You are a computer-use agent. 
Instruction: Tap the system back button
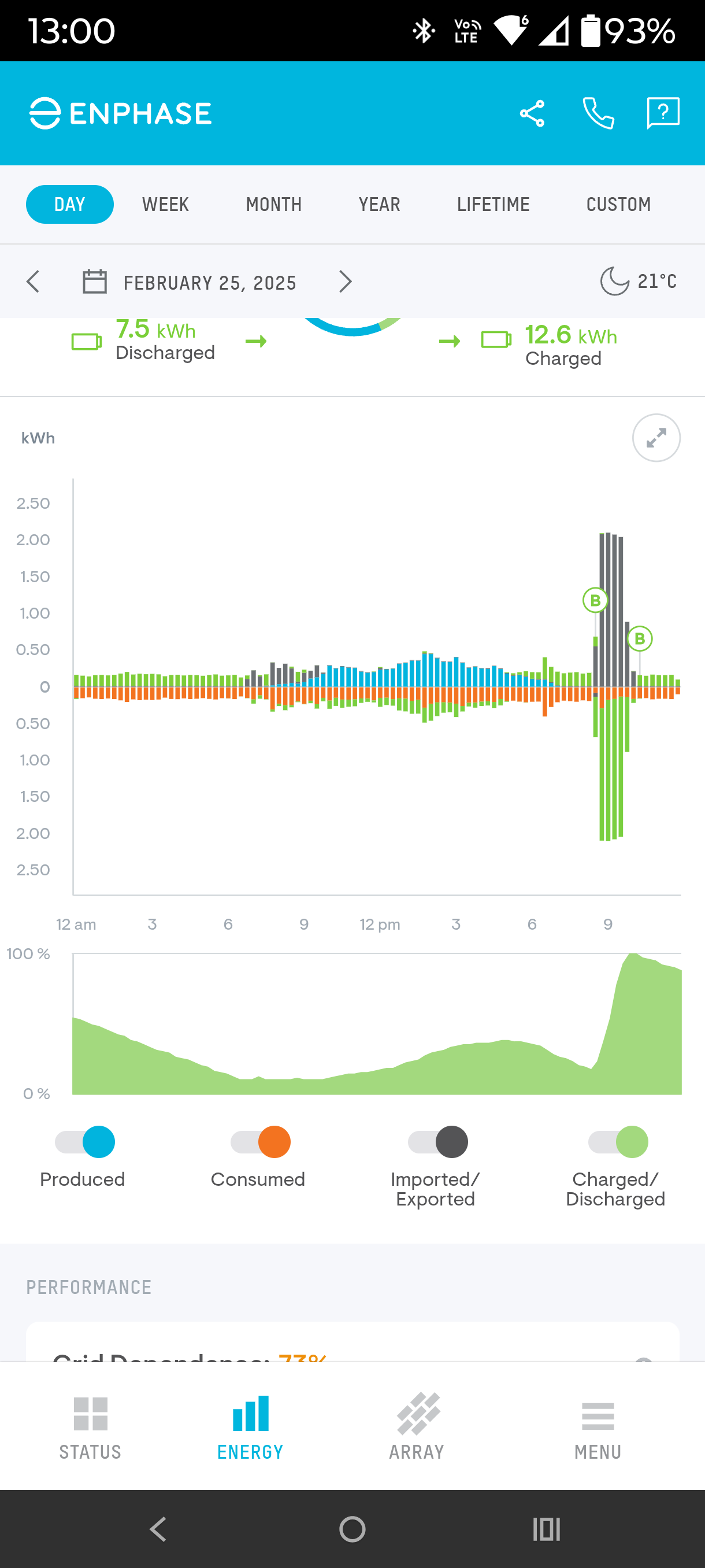click(158, 1529)
